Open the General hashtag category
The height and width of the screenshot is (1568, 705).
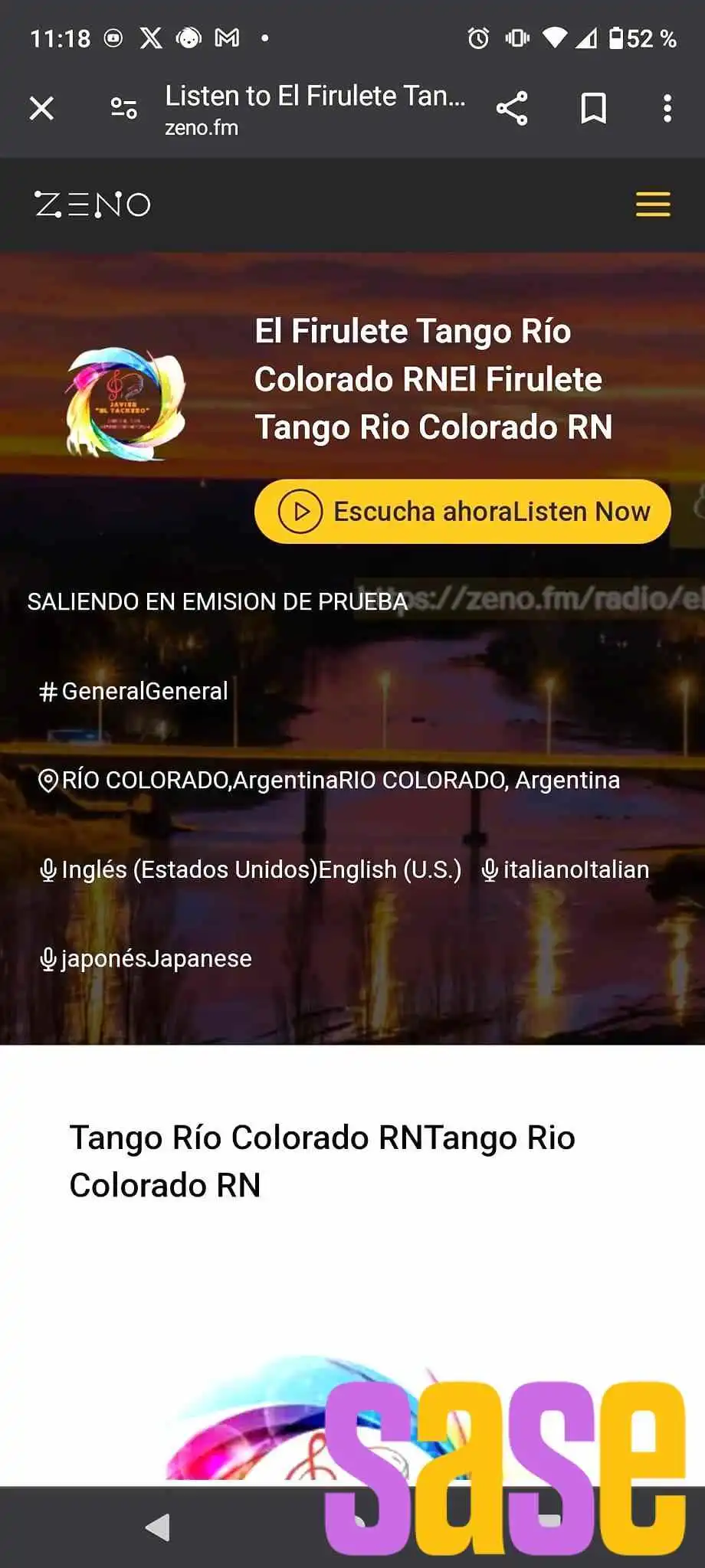(134, 691)
